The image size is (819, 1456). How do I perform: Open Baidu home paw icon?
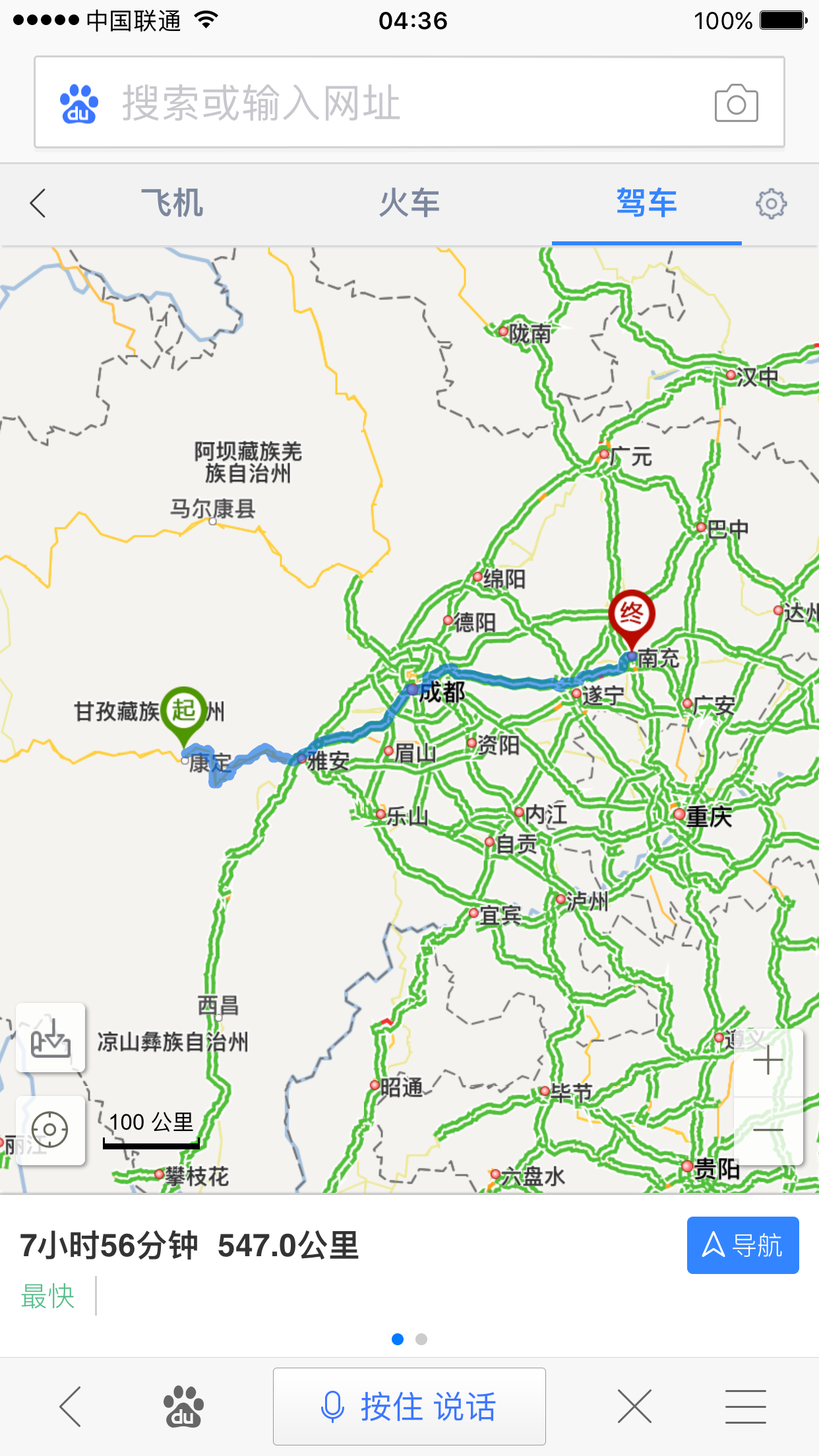(x=183, y=1407)
